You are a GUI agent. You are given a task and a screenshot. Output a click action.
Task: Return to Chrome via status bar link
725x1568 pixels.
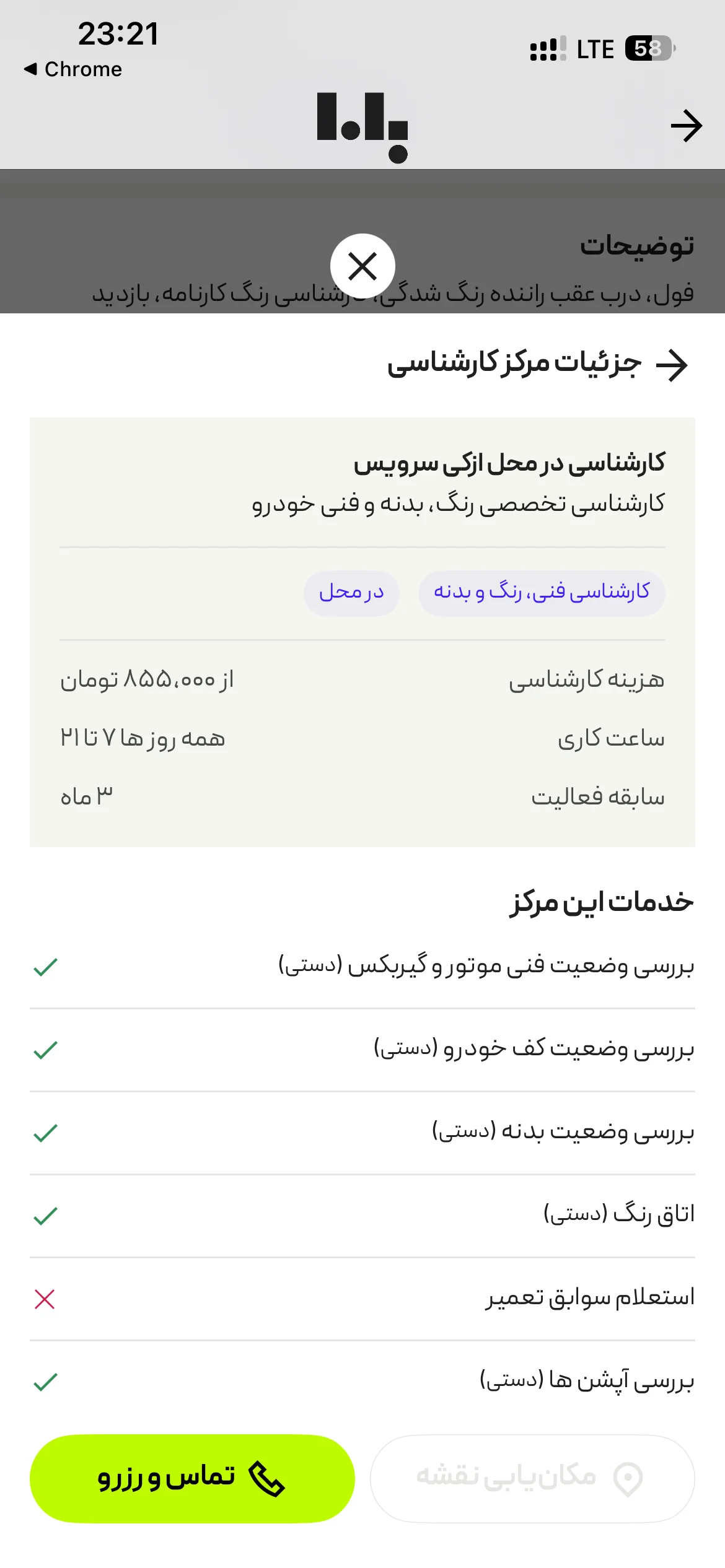[73, 69]
